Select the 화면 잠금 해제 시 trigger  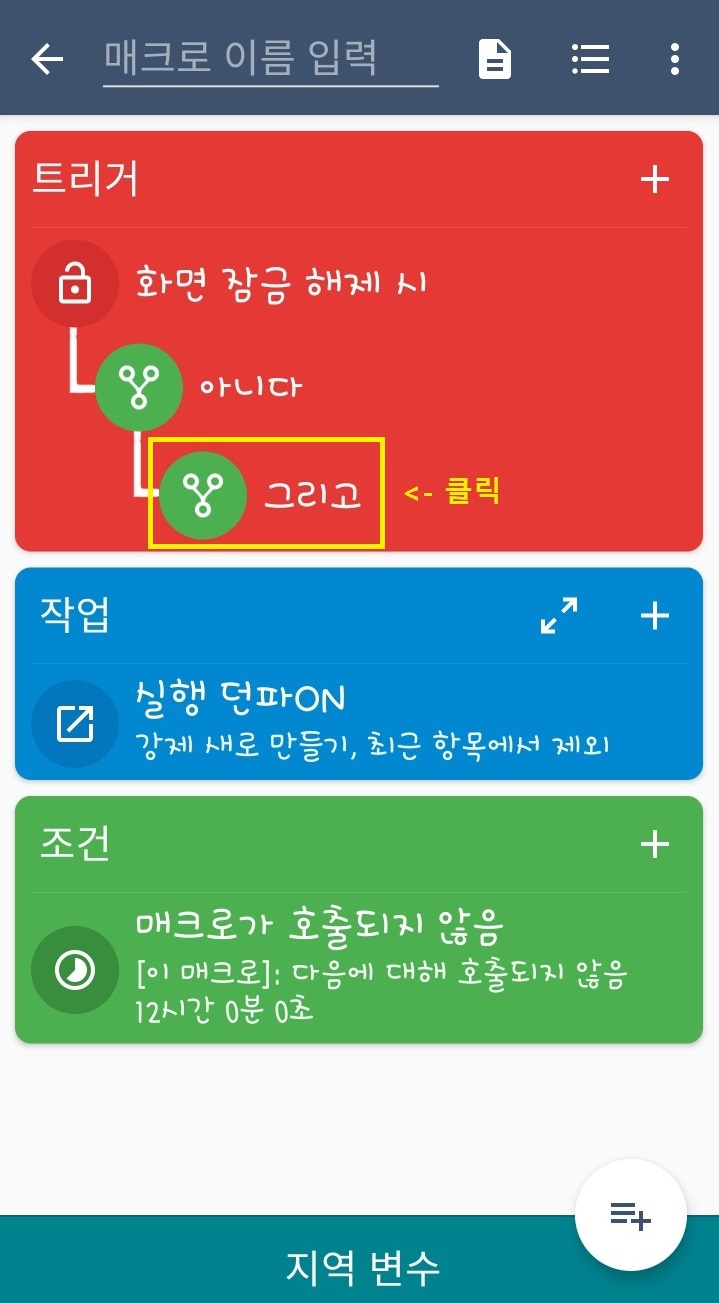280,285
